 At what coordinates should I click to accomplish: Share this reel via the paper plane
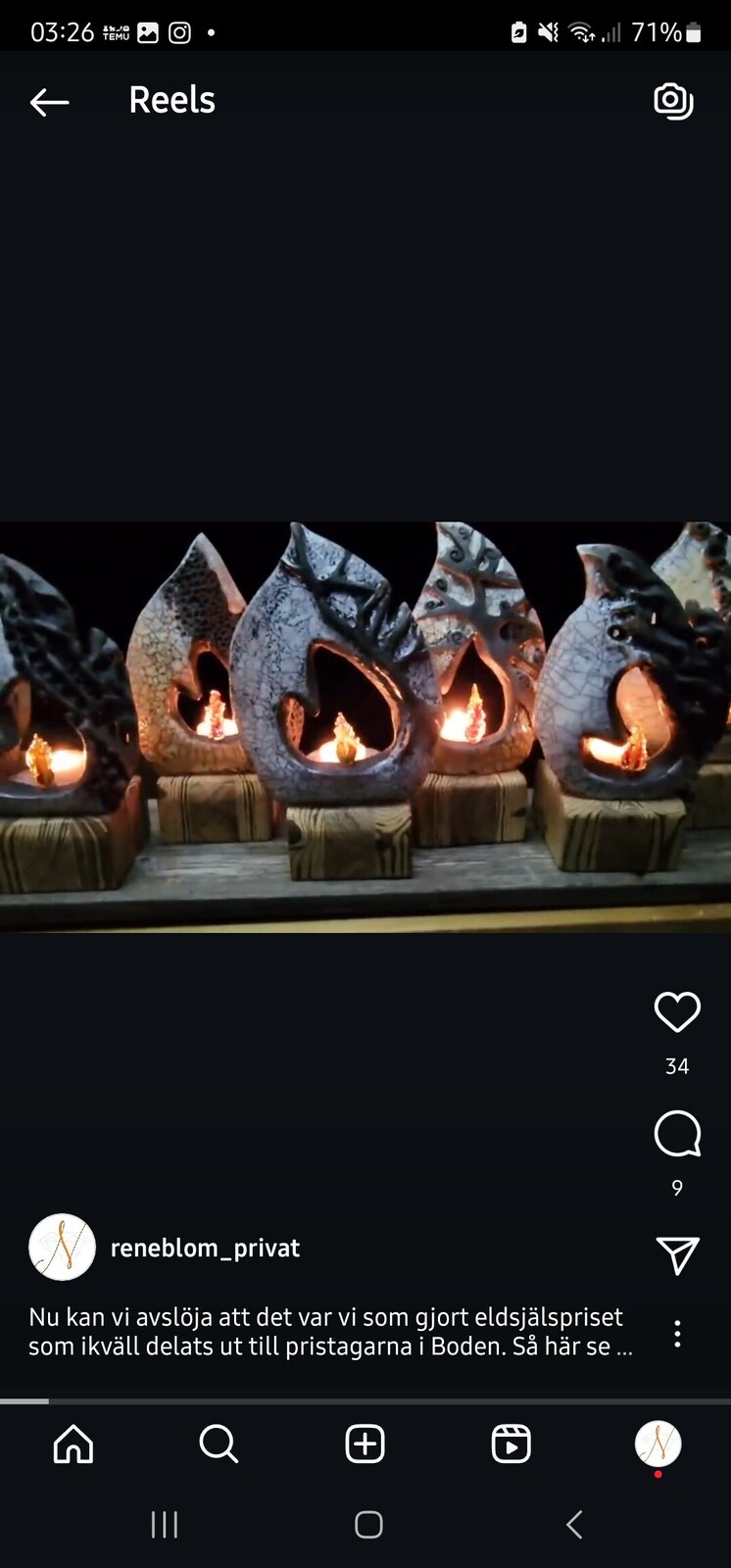pos(677,1254)
